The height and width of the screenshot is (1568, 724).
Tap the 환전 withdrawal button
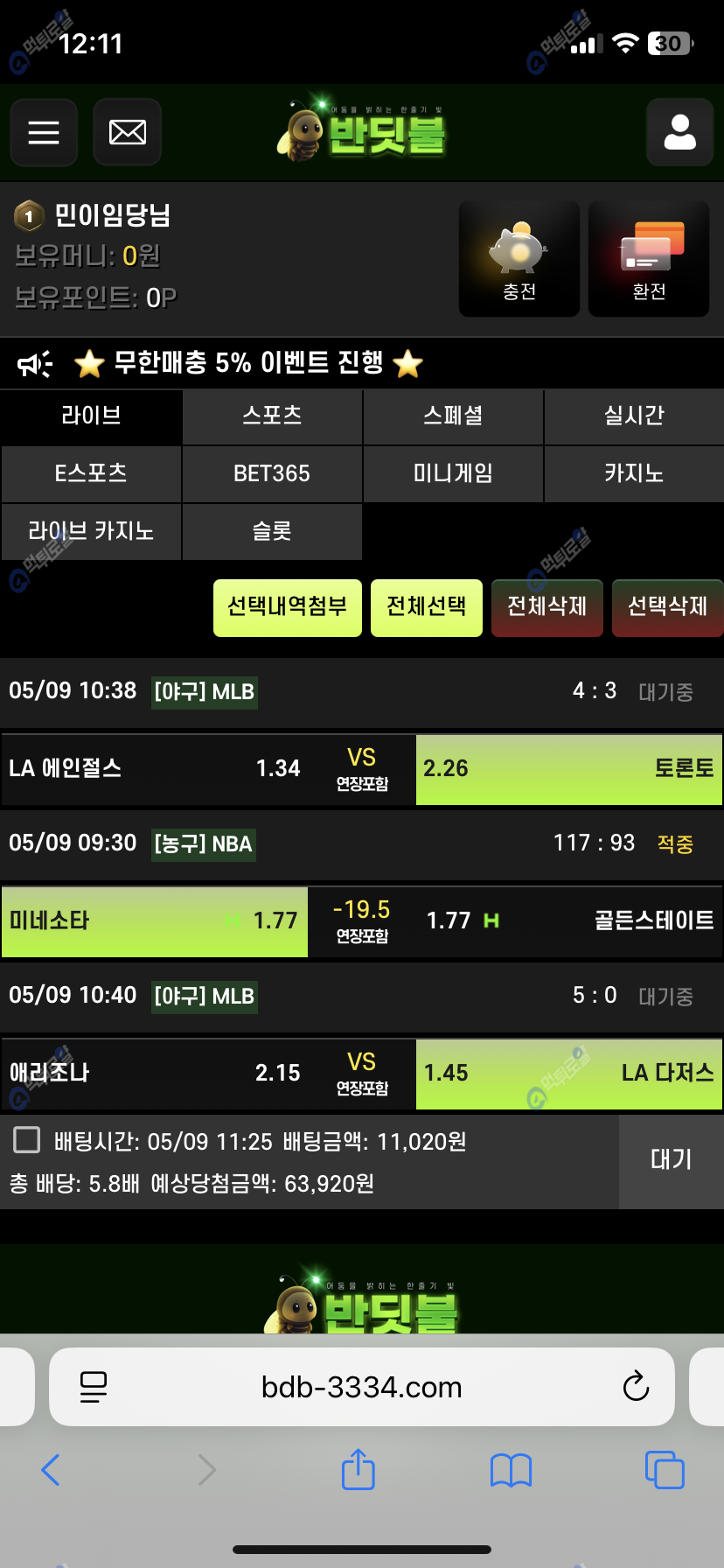649,259
